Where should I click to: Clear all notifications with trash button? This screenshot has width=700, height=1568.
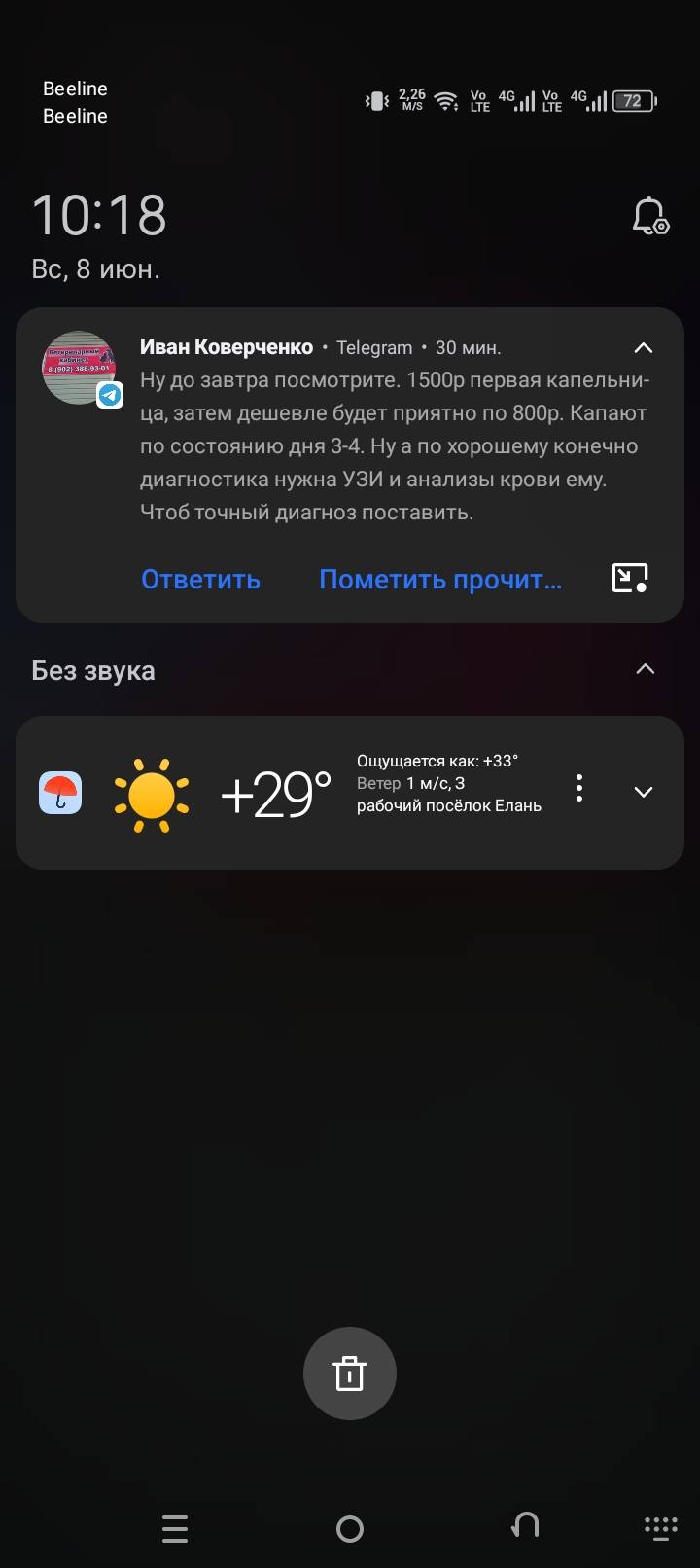(x=349, y=1373)
